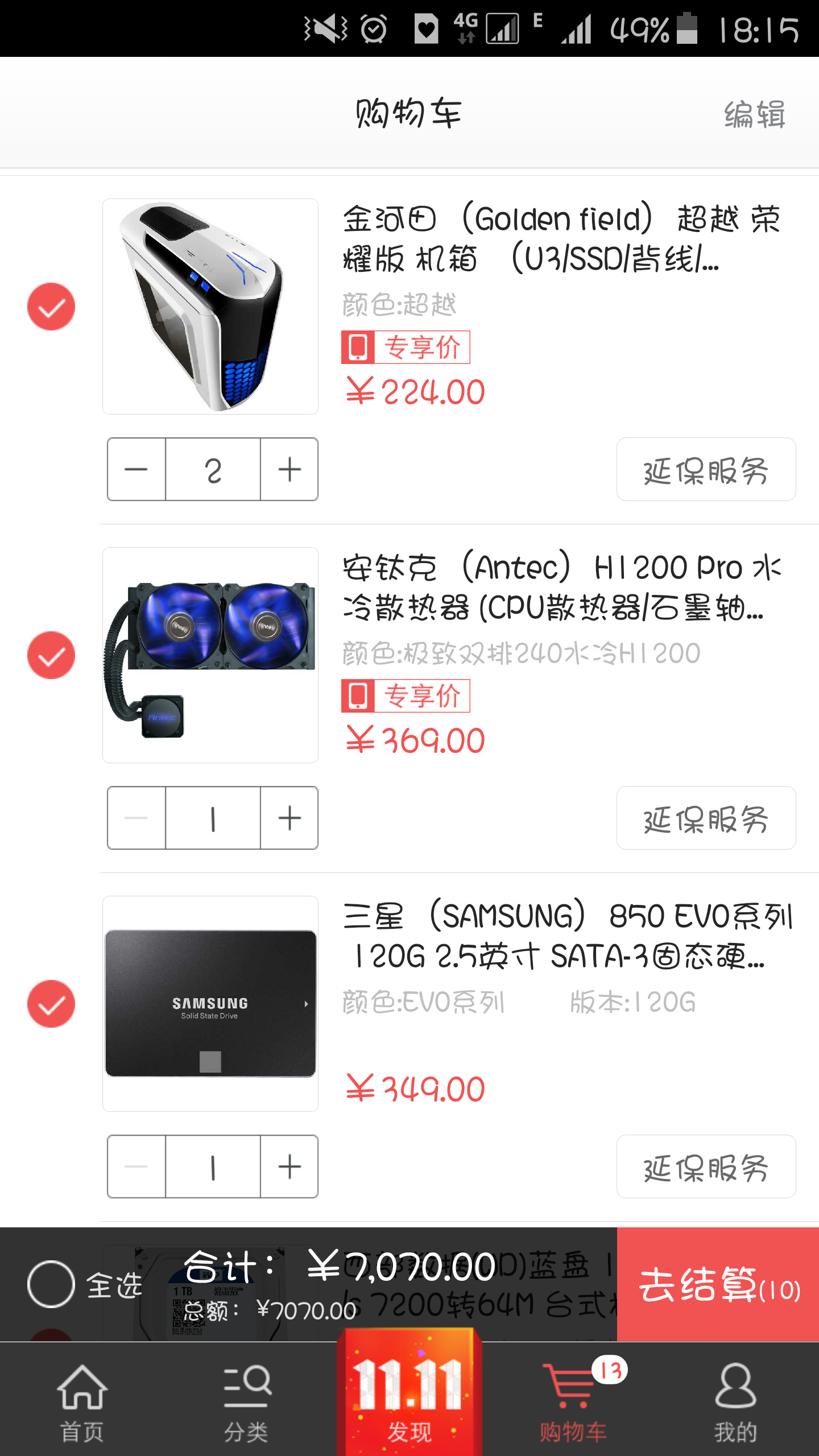The height and width of the screenshot is (1456, 819).
Task: Increase Samsung 850 EVO quantity
Action: click(289, 1167)
